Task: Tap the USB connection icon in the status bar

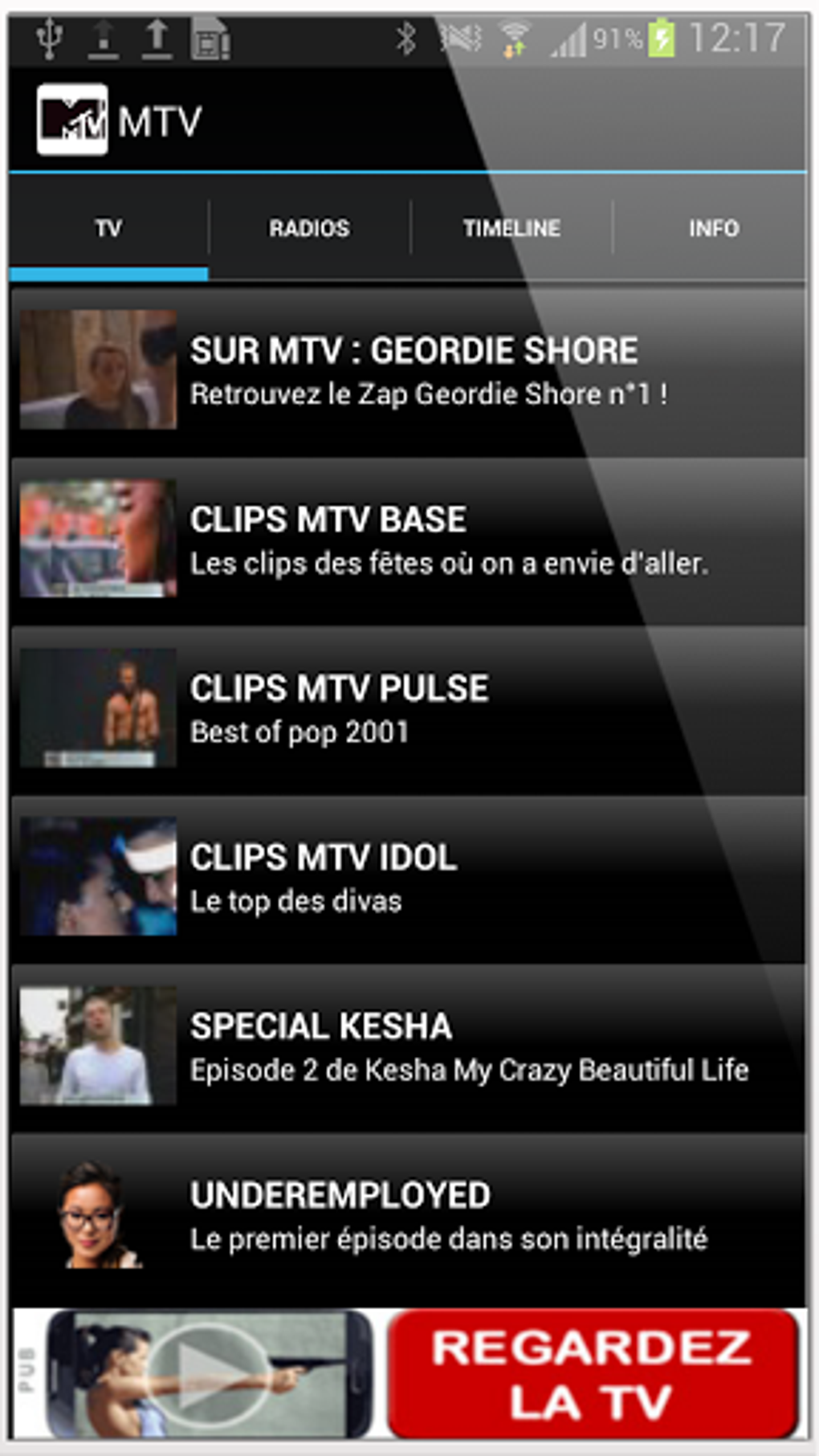Action: pos(50,35)
